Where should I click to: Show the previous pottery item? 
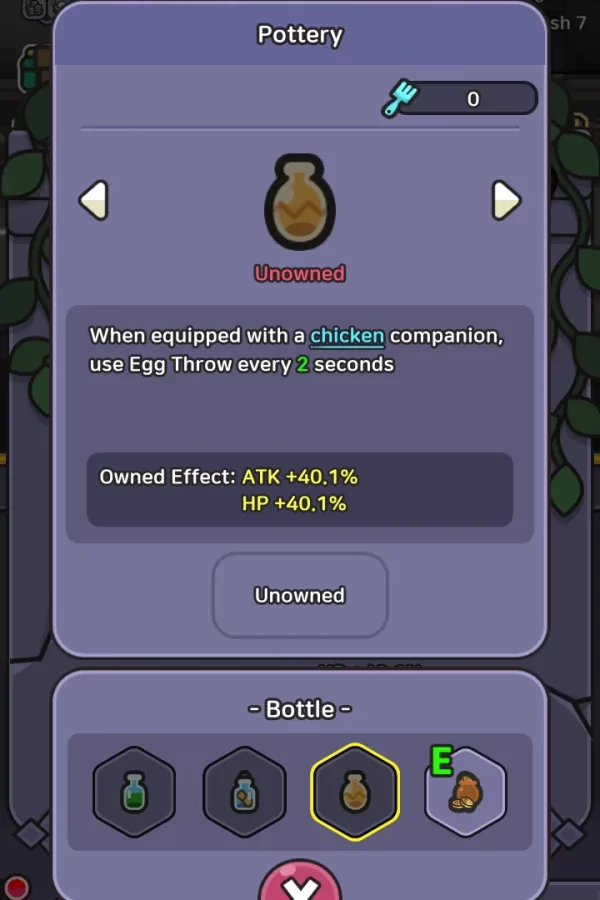tap(93, 200)
